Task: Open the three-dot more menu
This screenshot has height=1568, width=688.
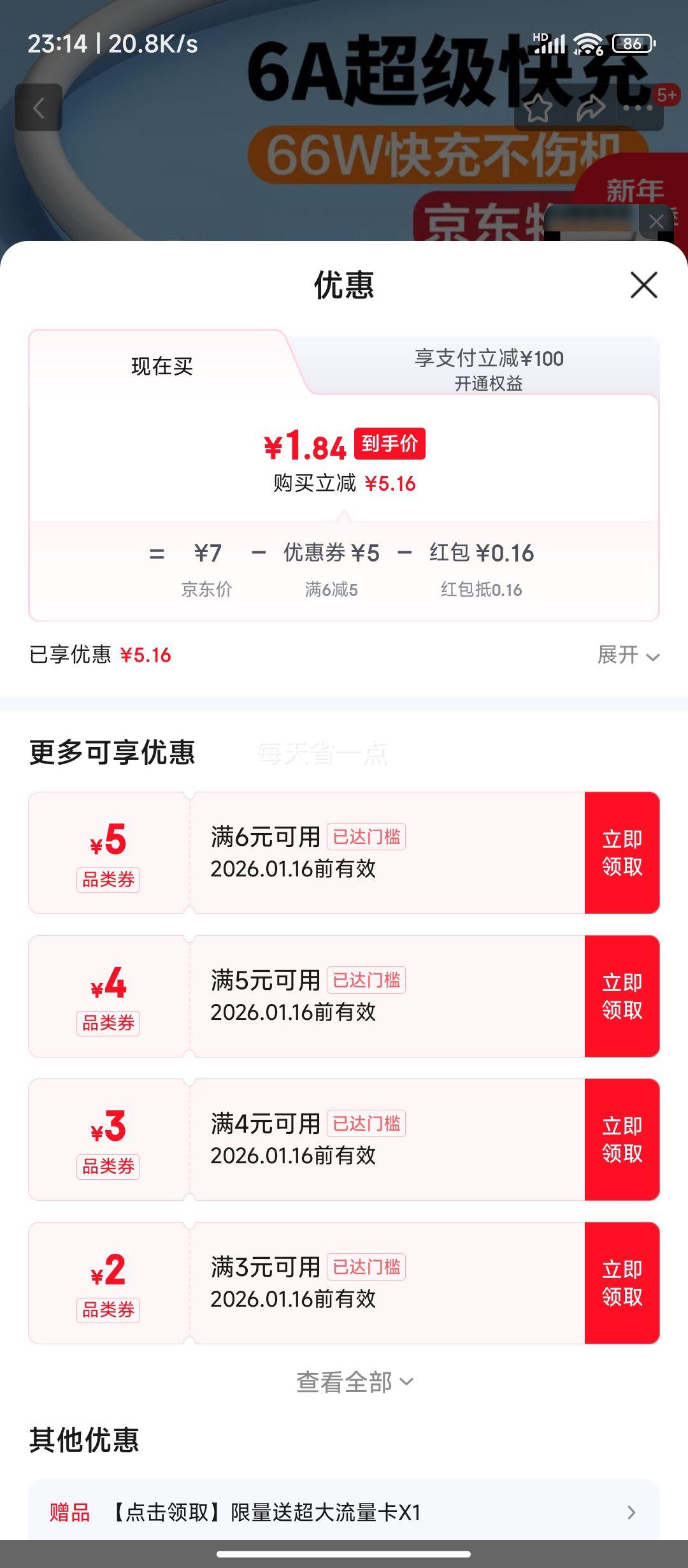Action: click(x=638, y=108)
